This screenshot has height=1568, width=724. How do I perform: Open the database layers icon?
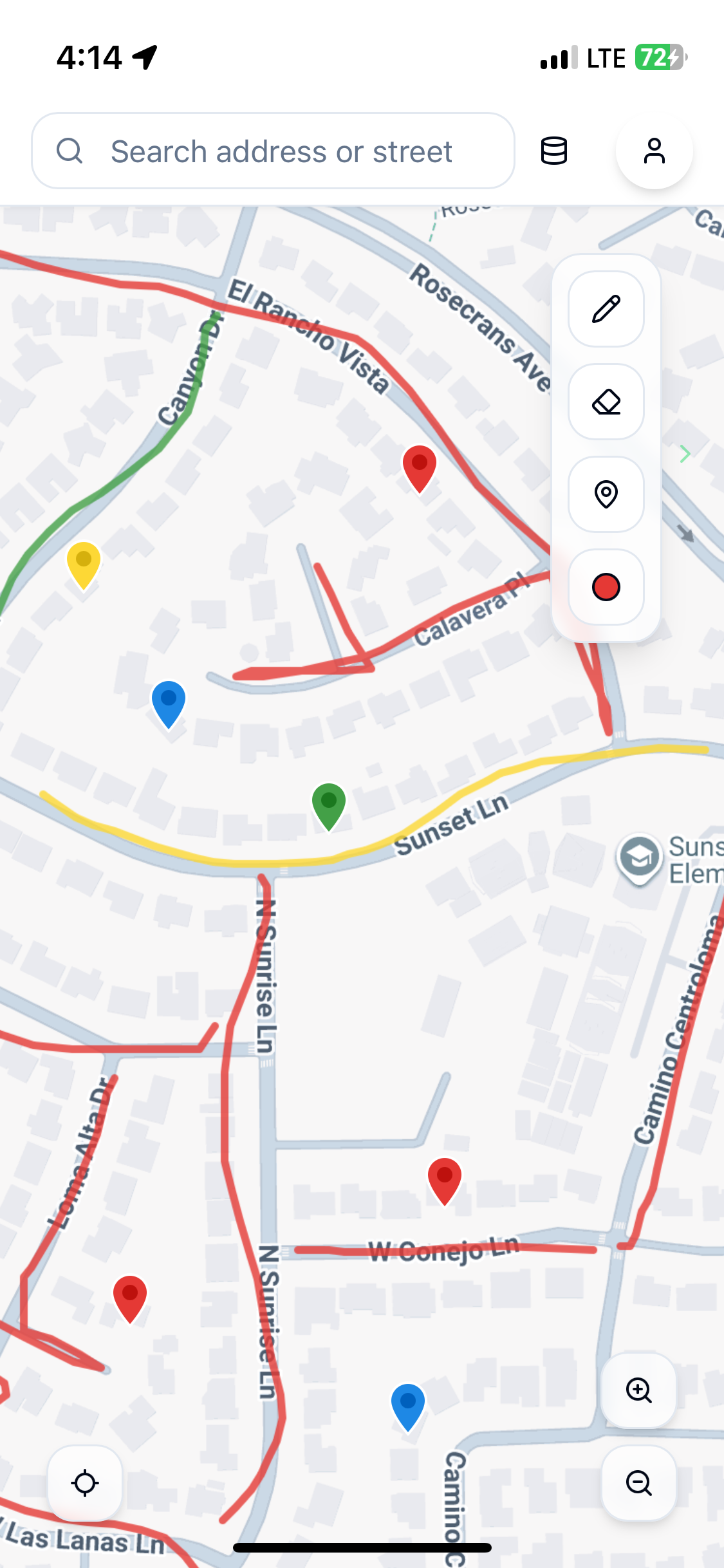tap(553, 151)
